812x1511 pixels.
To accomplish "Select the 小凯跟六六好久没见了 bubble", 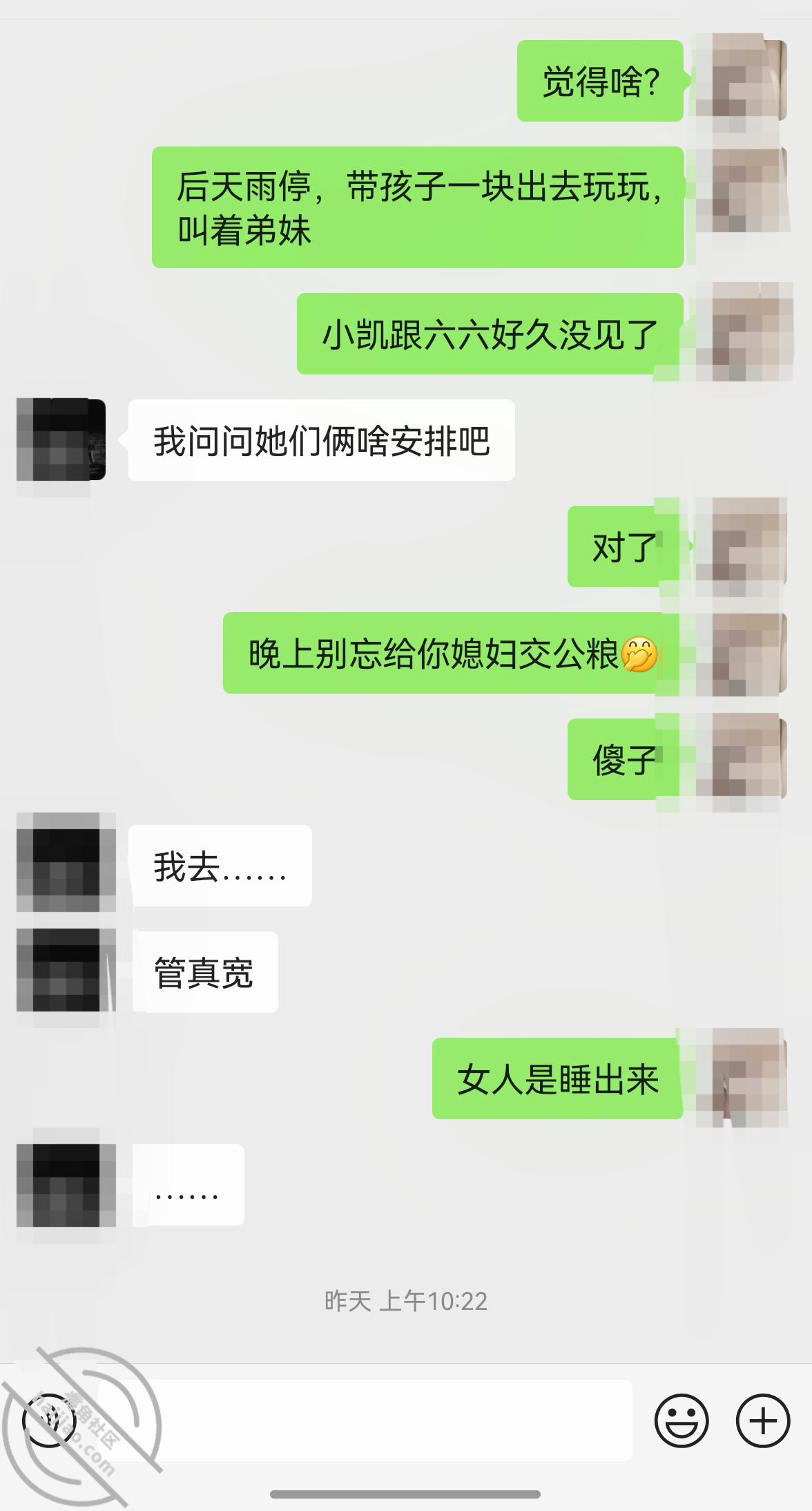I will tap(491, 334).
